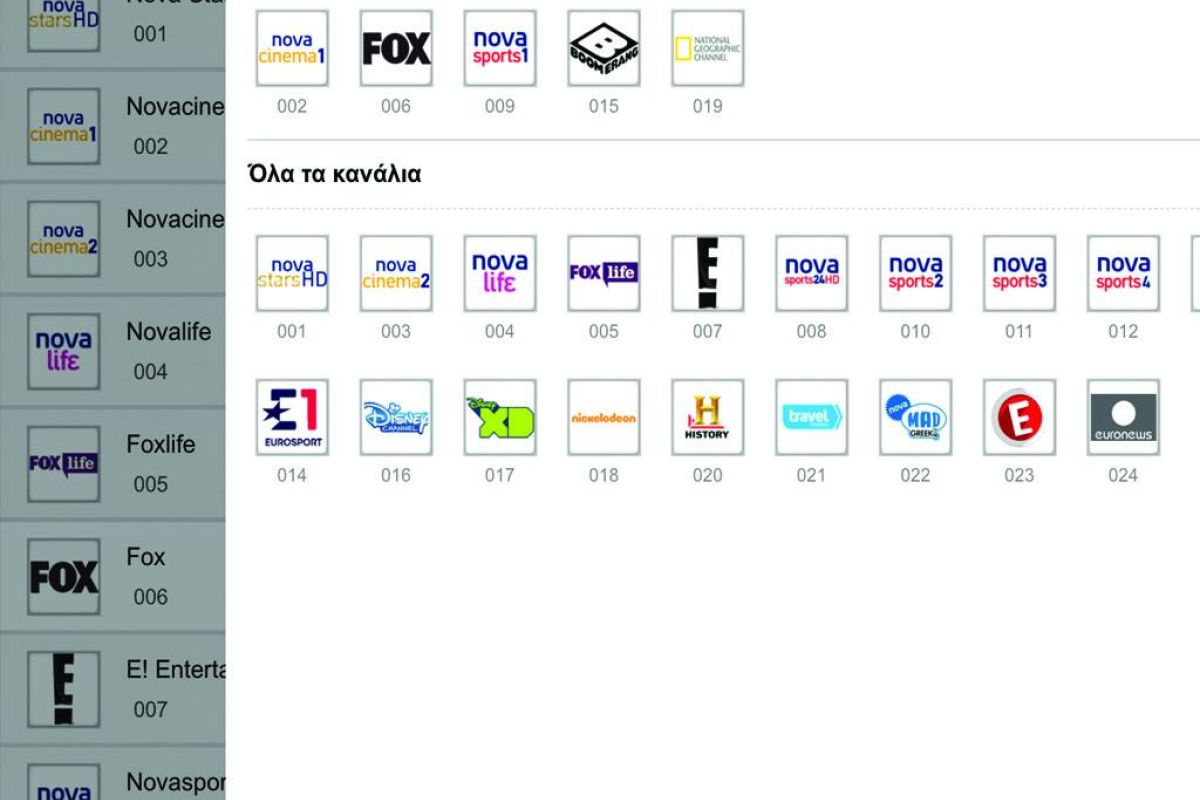The image size is (1200, 800).
Task: Open Nova Sports 3 tile 011
Action: [1020, 273]
